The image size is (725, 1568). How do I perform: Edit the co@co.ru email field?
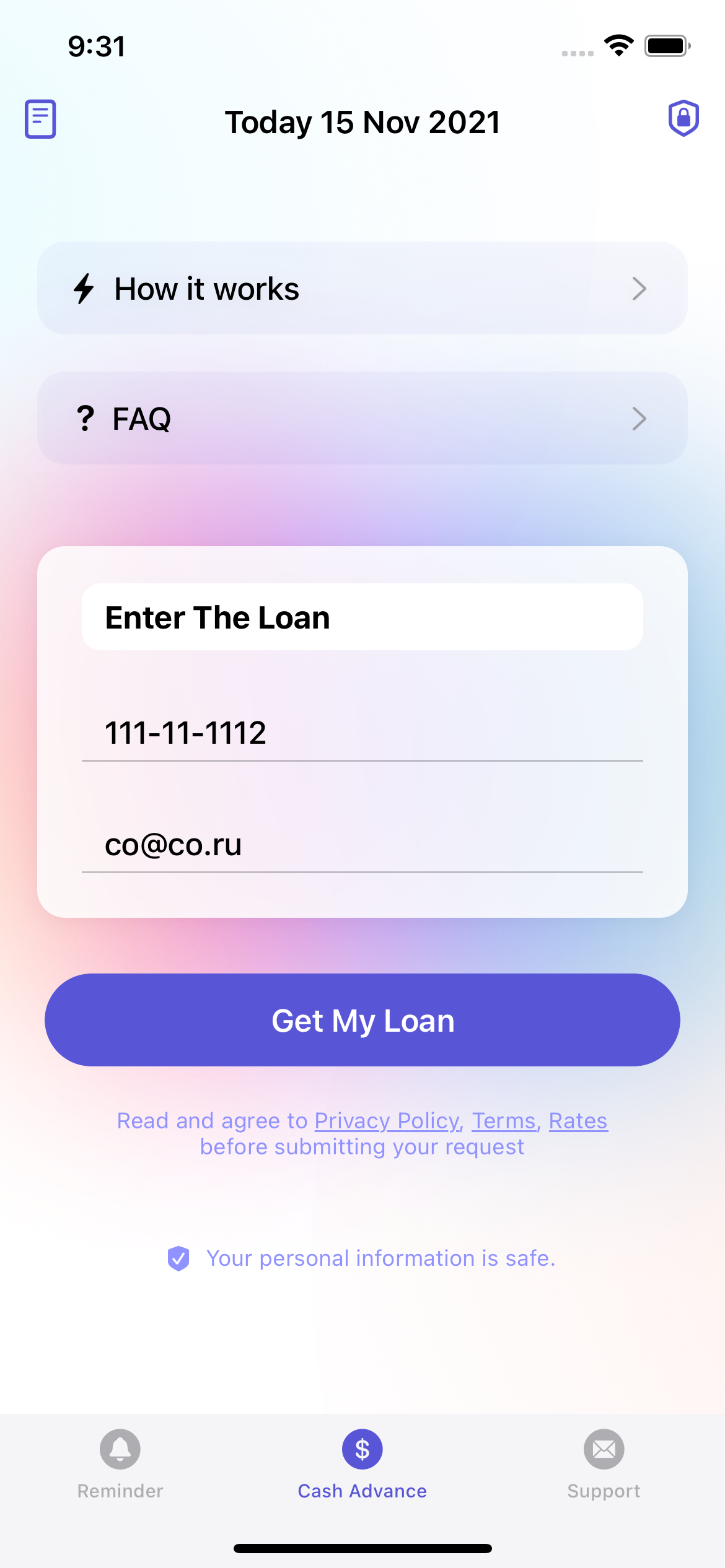[x=362, y=845]
